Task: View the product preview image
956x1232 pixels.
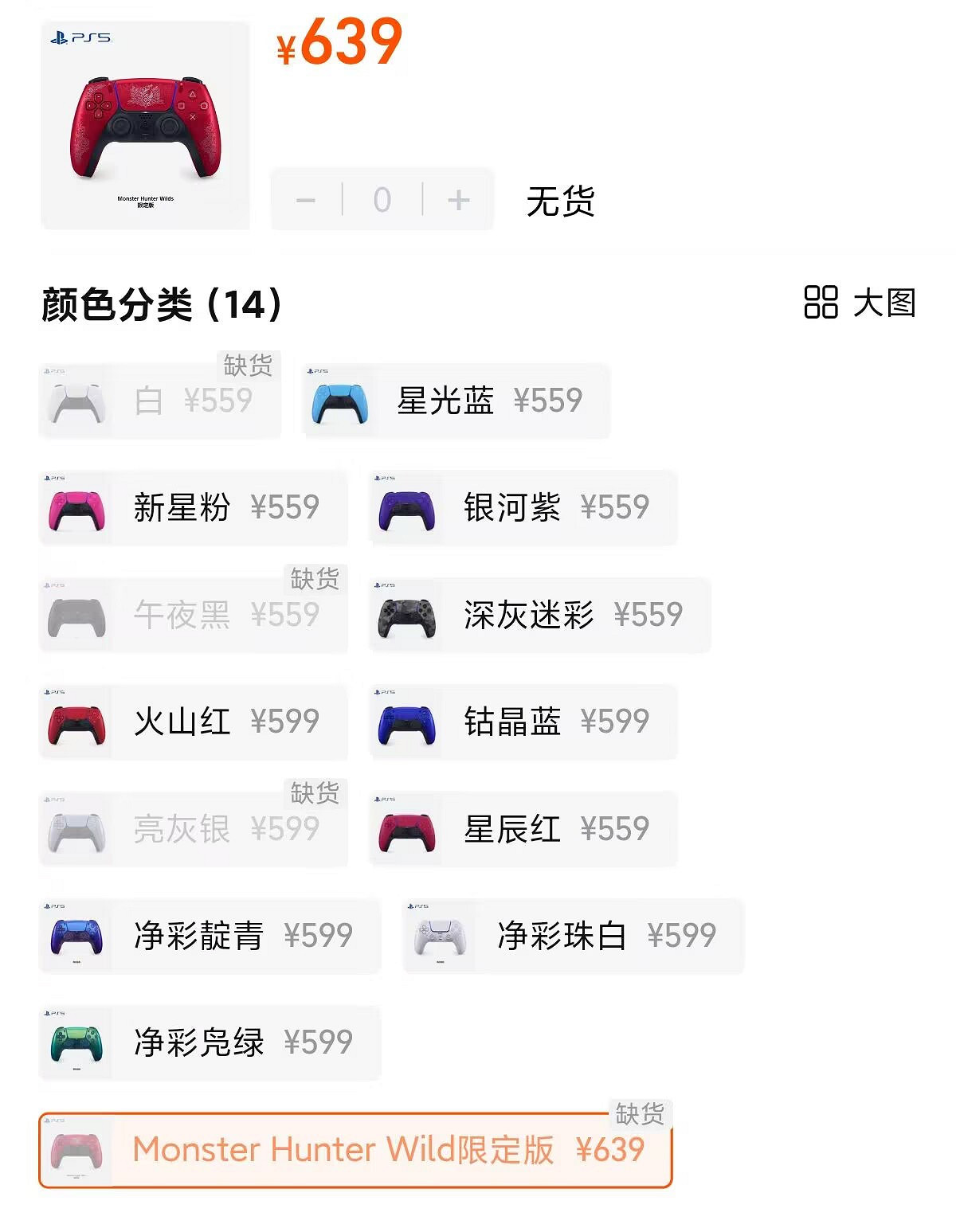Action: pos(145,125)
